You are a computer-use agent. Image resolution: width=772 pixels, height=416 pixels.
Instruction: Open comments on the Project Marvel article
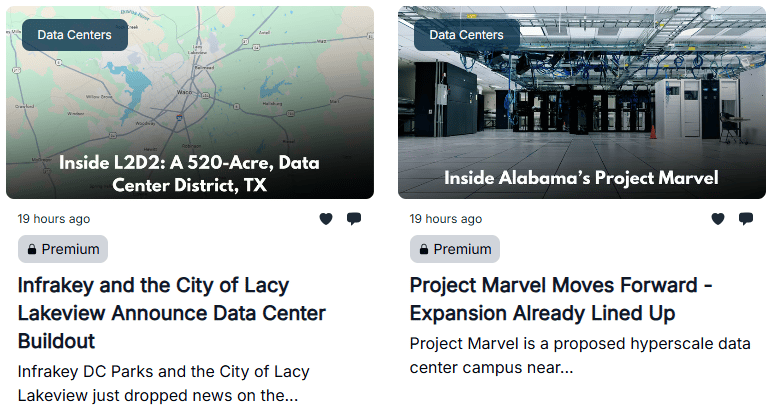pyautogui.click(x=746, y=219)
